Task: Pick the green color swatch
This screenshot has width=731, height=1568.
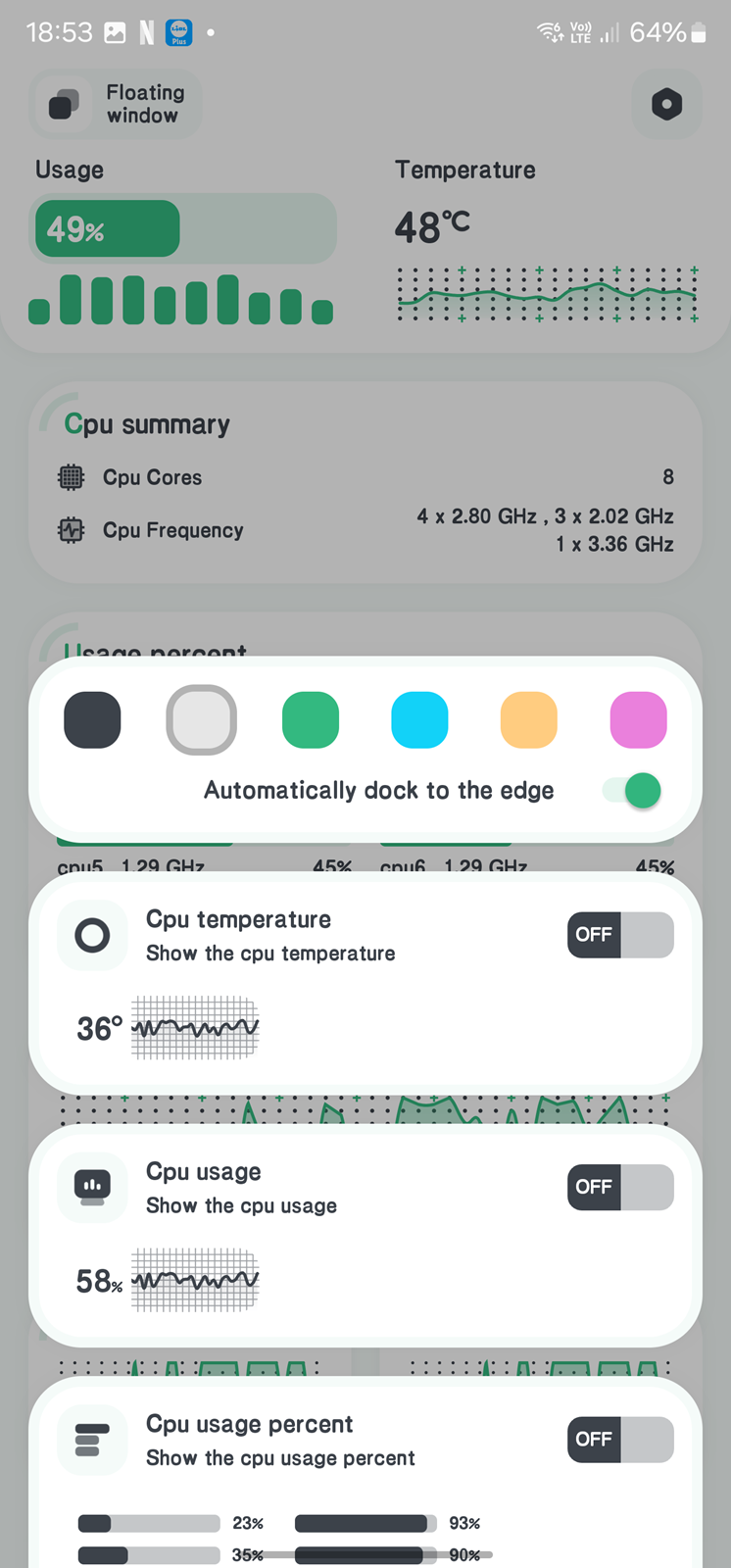Action: pyautogui.click(x=311, y=720)
